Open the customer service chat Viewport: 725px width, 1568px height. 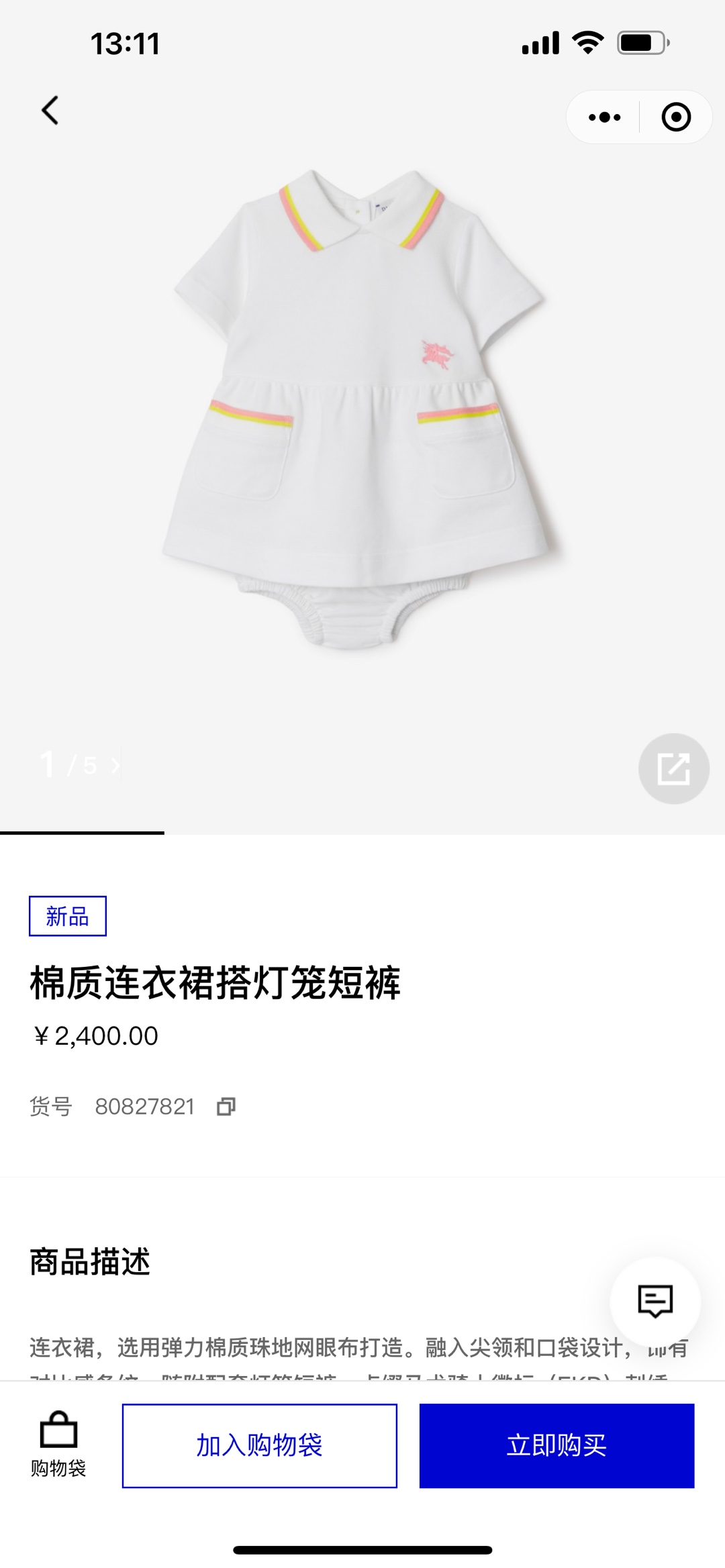(655, 1302)
